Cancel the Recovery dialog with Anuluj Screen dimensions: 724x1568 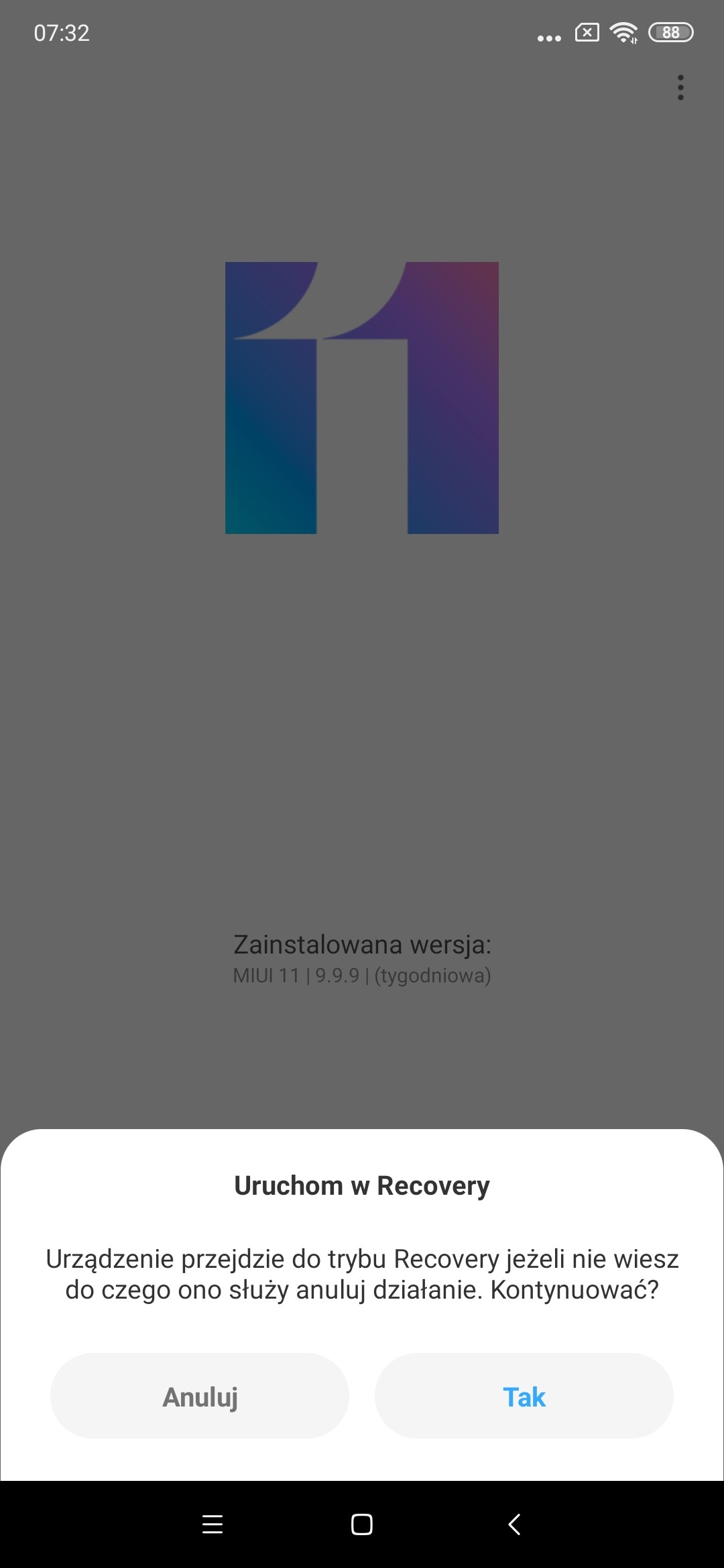pos(200,1397)
